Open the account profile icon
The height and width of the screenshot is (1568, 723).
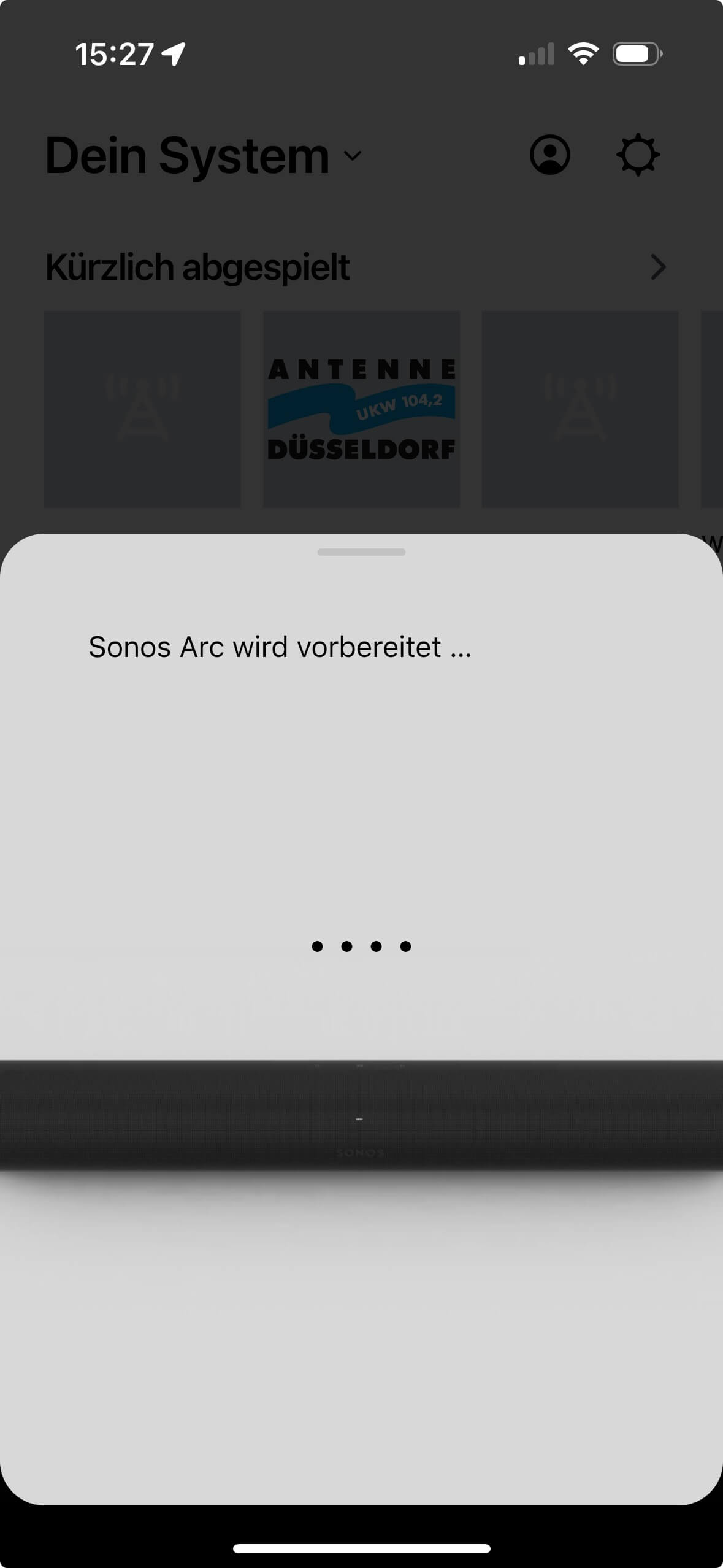[550, 155]
